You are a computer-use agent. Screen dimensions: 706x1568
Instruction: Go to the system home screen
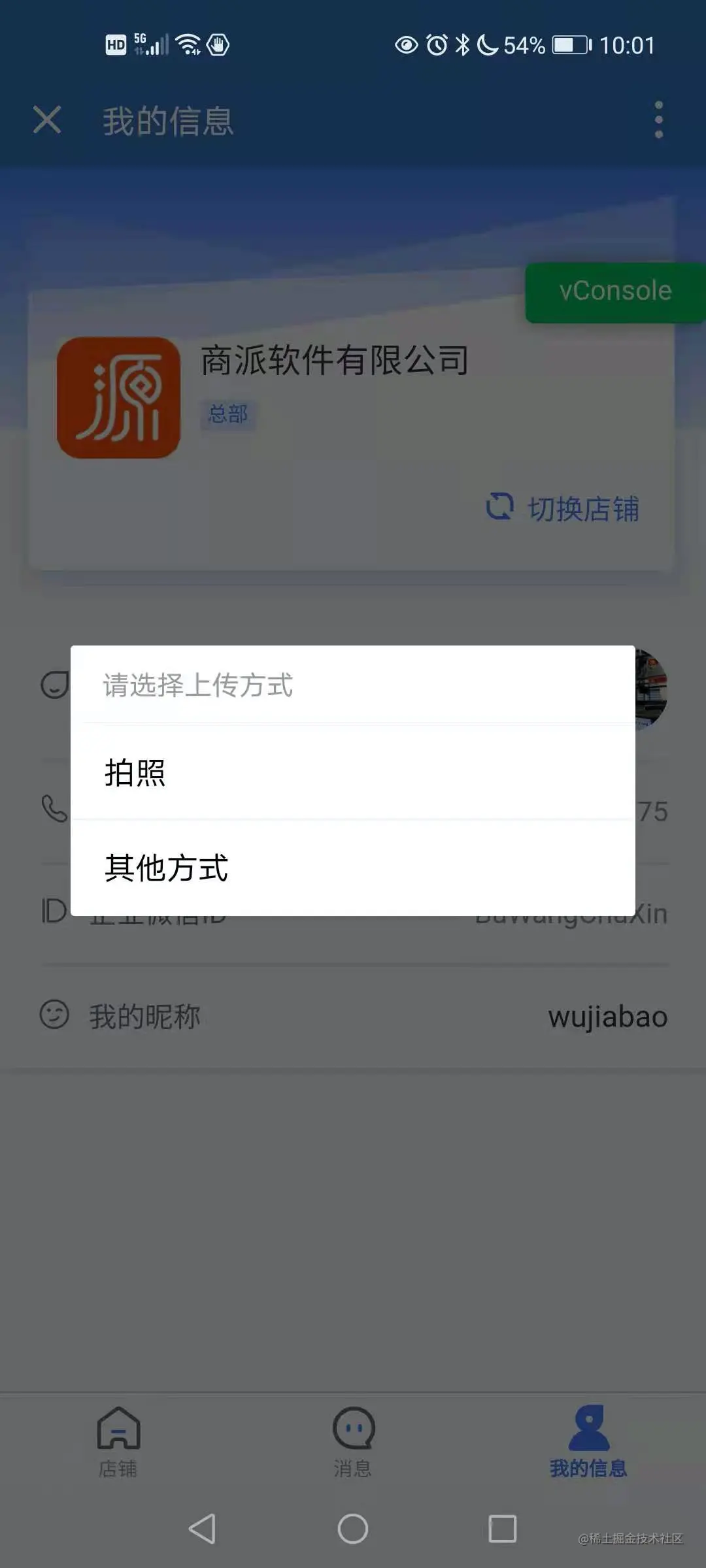(353, 1529)
